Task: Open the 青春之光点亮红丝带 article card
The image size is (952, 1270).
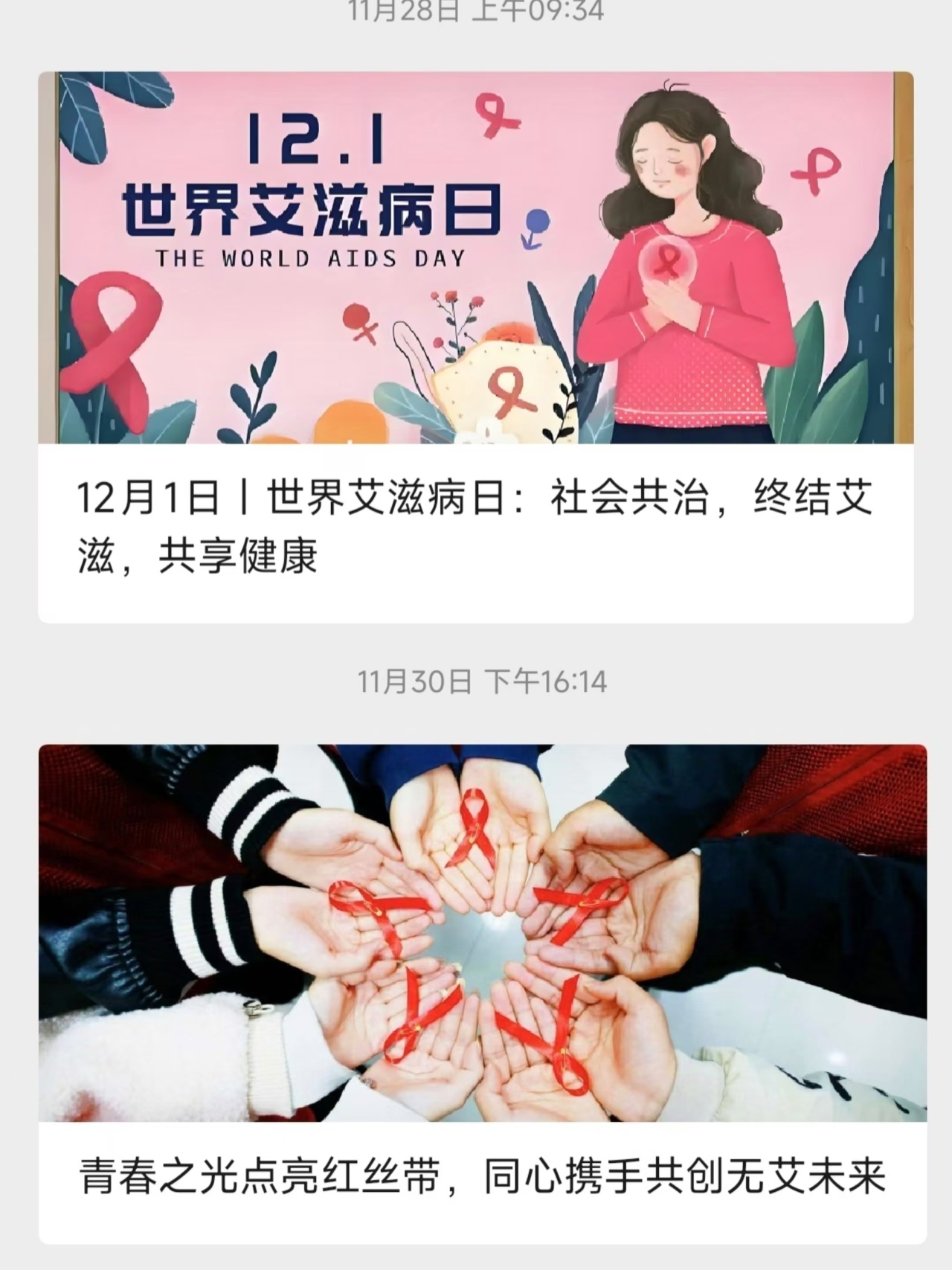Action: 482,1176
